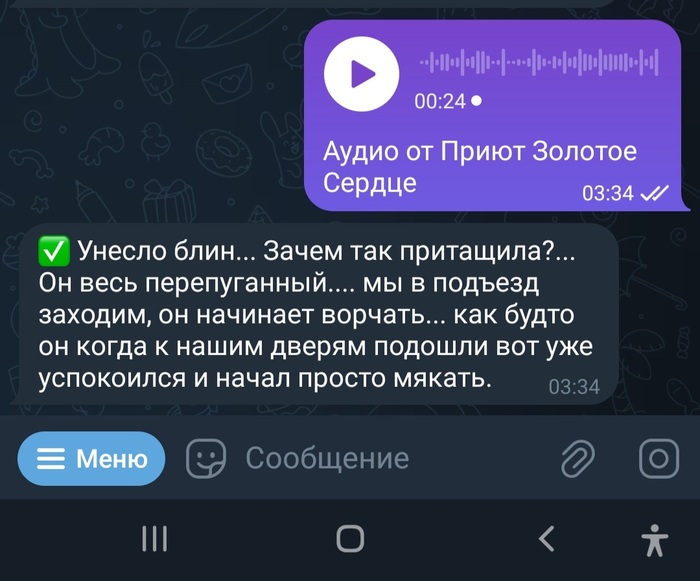Play the 00:24 voice message
The image size is (700, 581).
coord(362,73)
